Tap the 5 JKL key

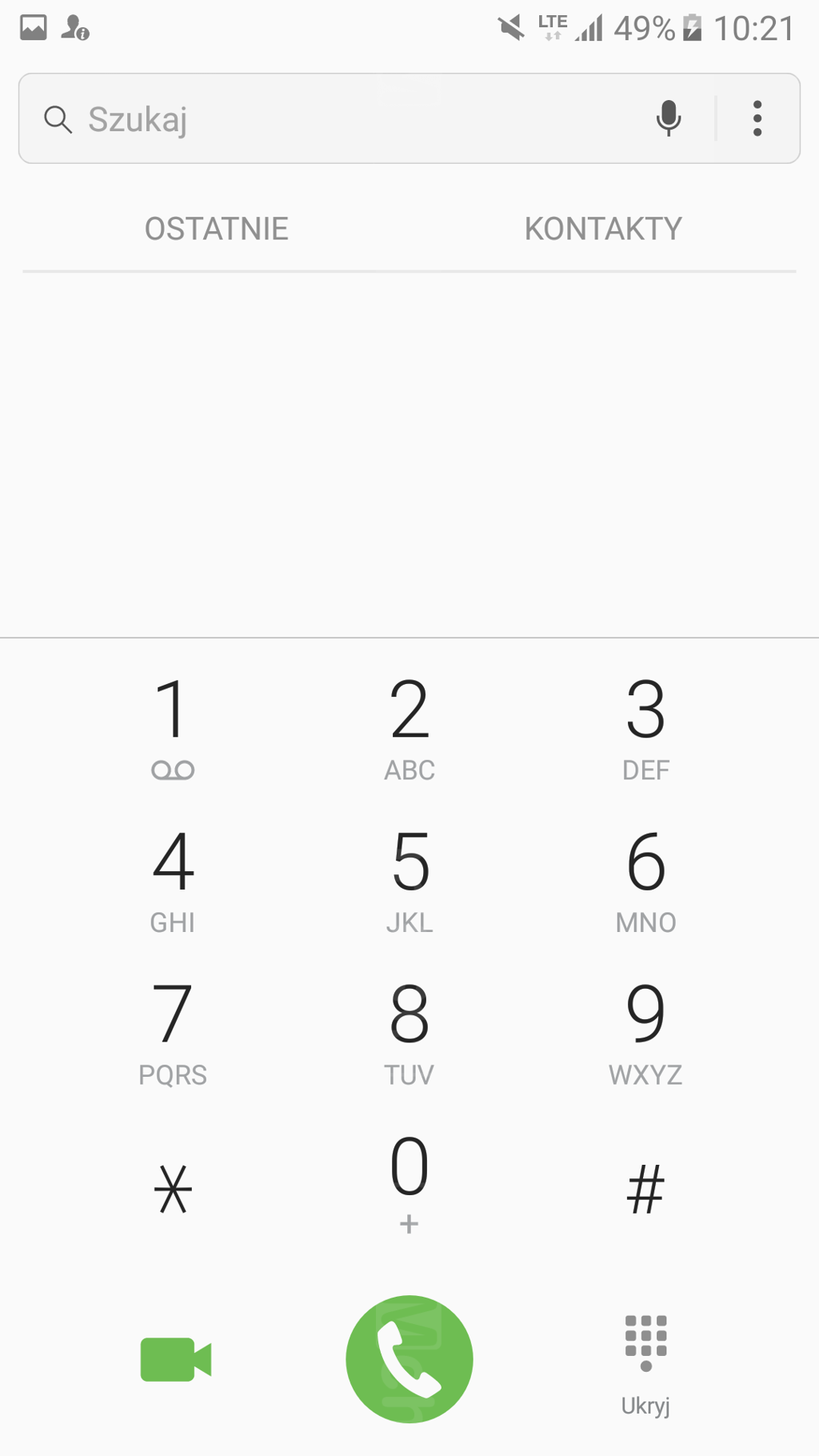(x=409, y=878)
